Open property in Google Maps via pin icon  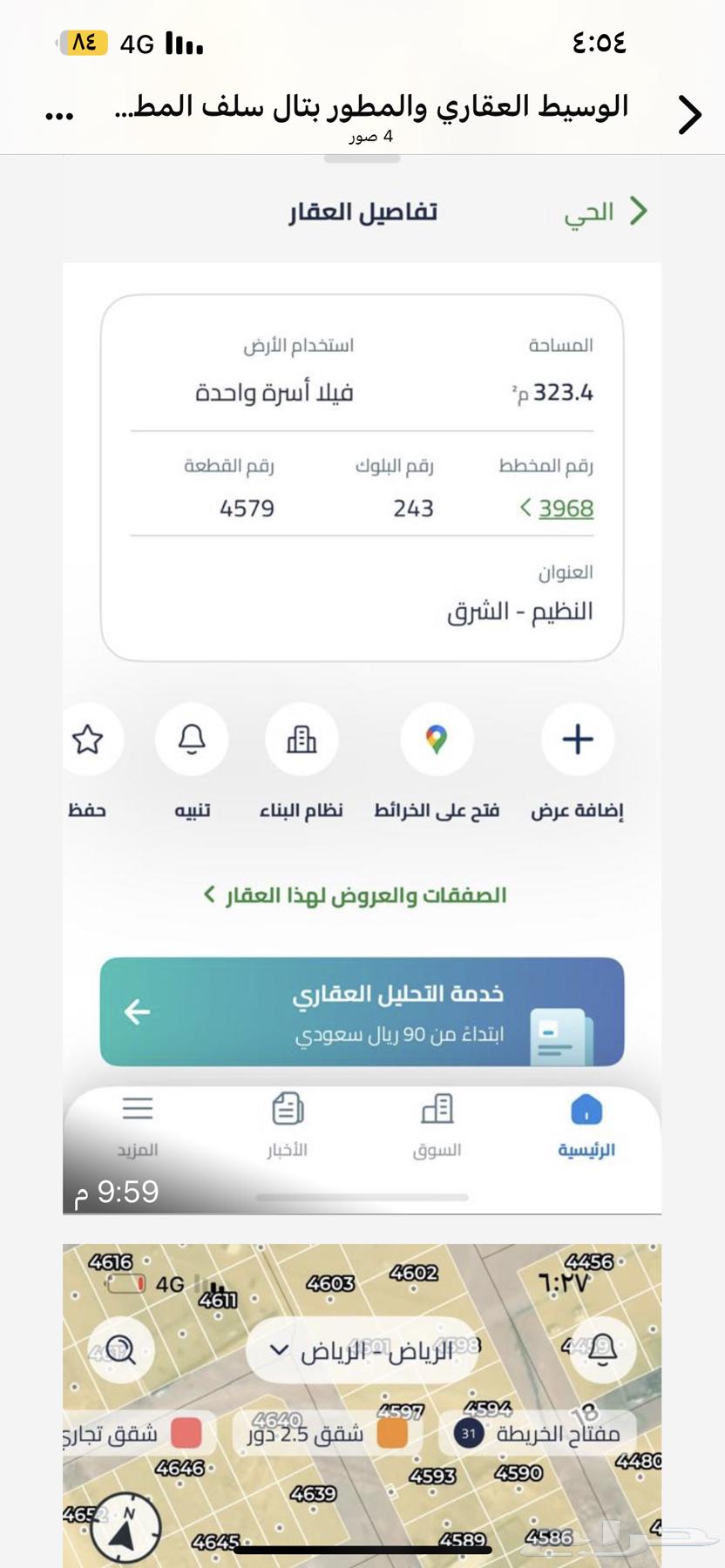pos(437,738)
